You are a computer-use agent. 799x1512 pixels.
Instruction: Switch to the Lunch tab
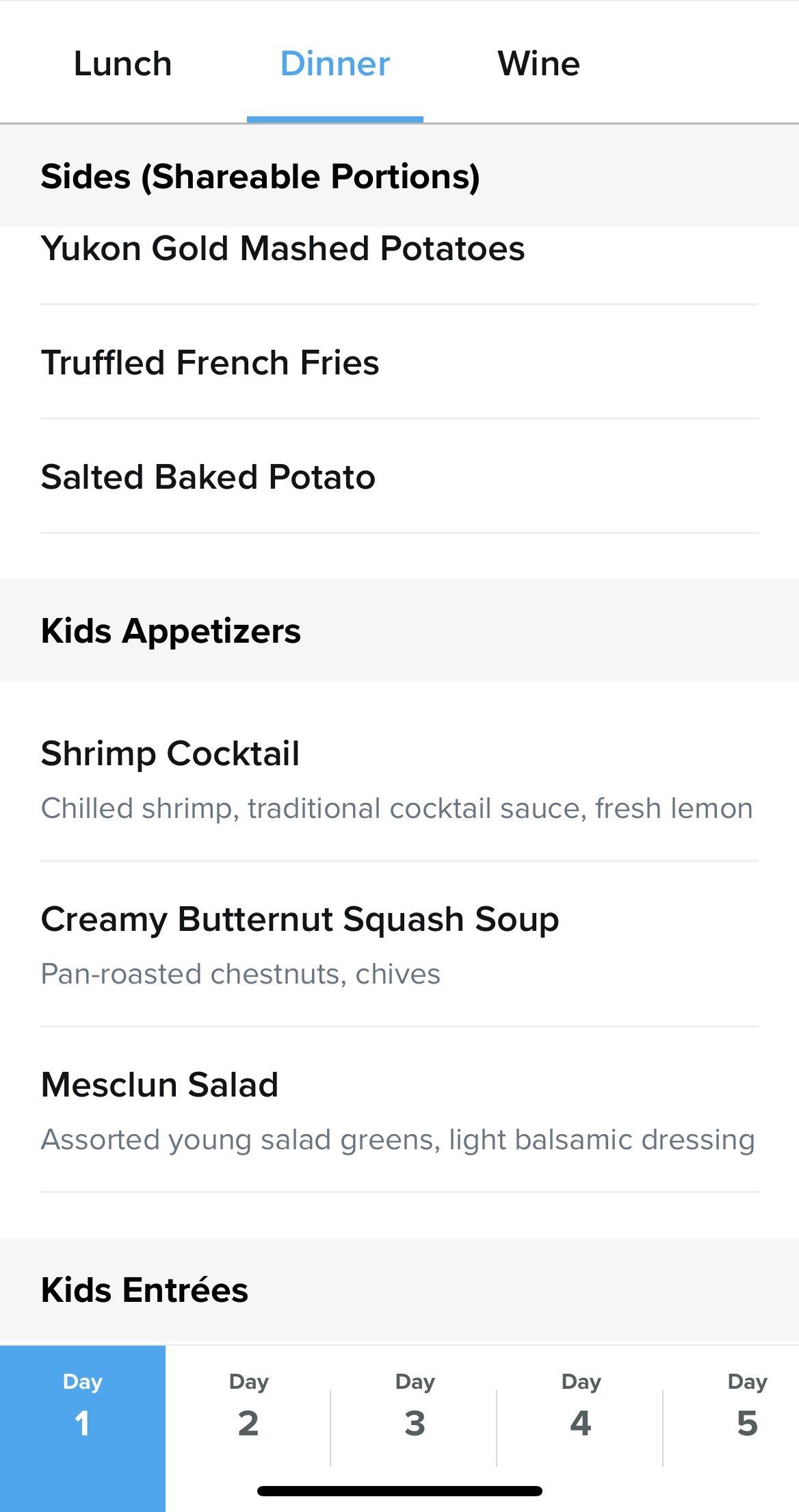122,63
